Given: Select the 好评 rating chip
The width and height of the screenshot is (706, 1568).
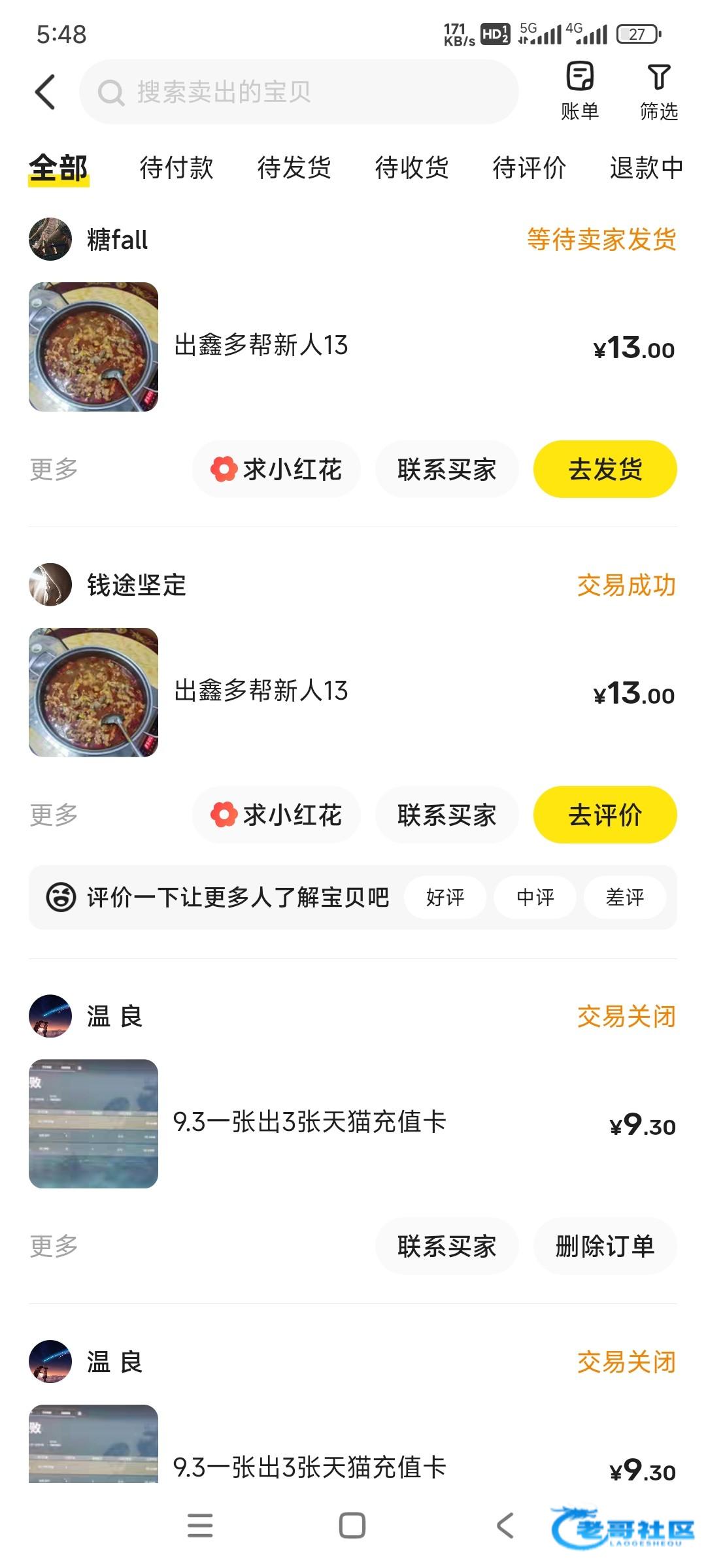Looking at the screenshot, I should [445, 897].
